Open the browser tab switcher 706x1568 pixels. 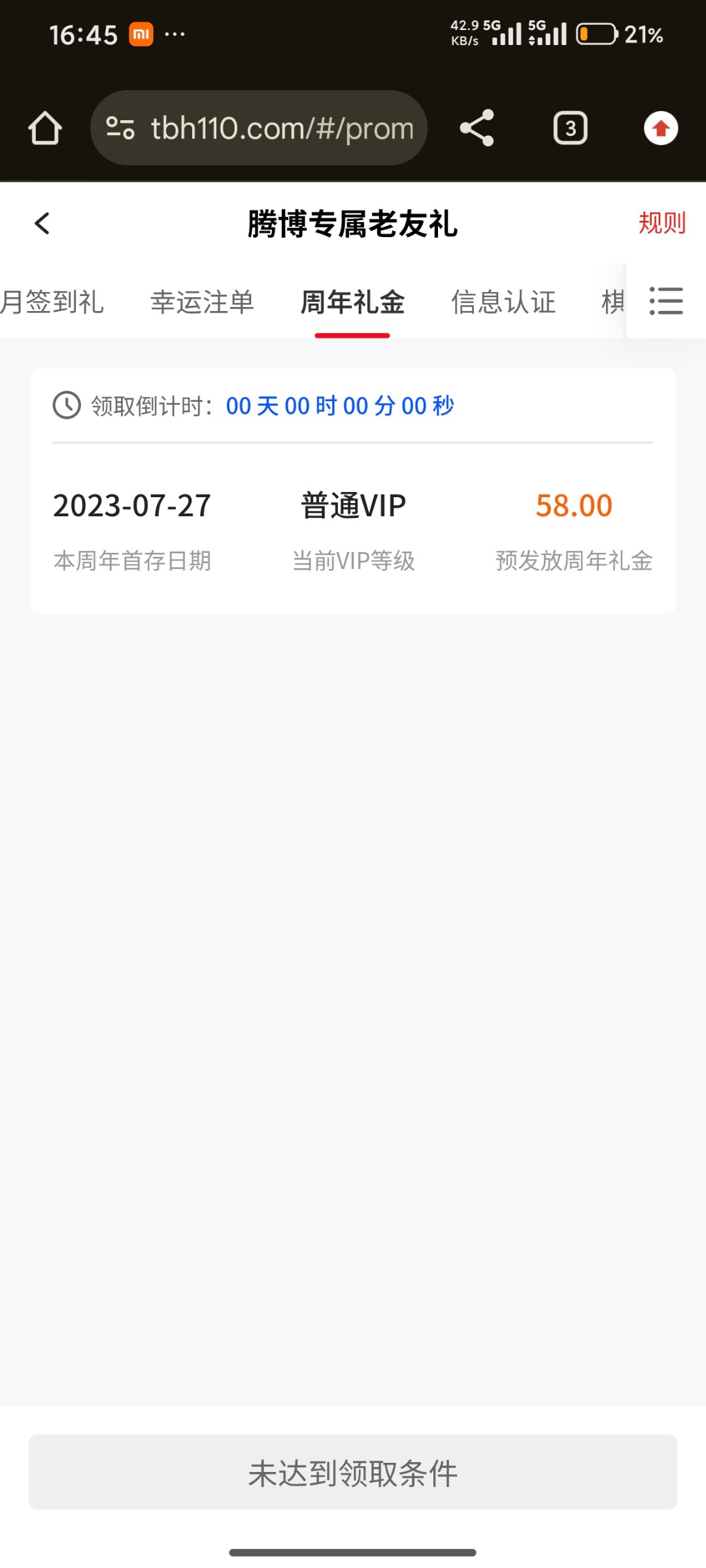click(570, 128)
